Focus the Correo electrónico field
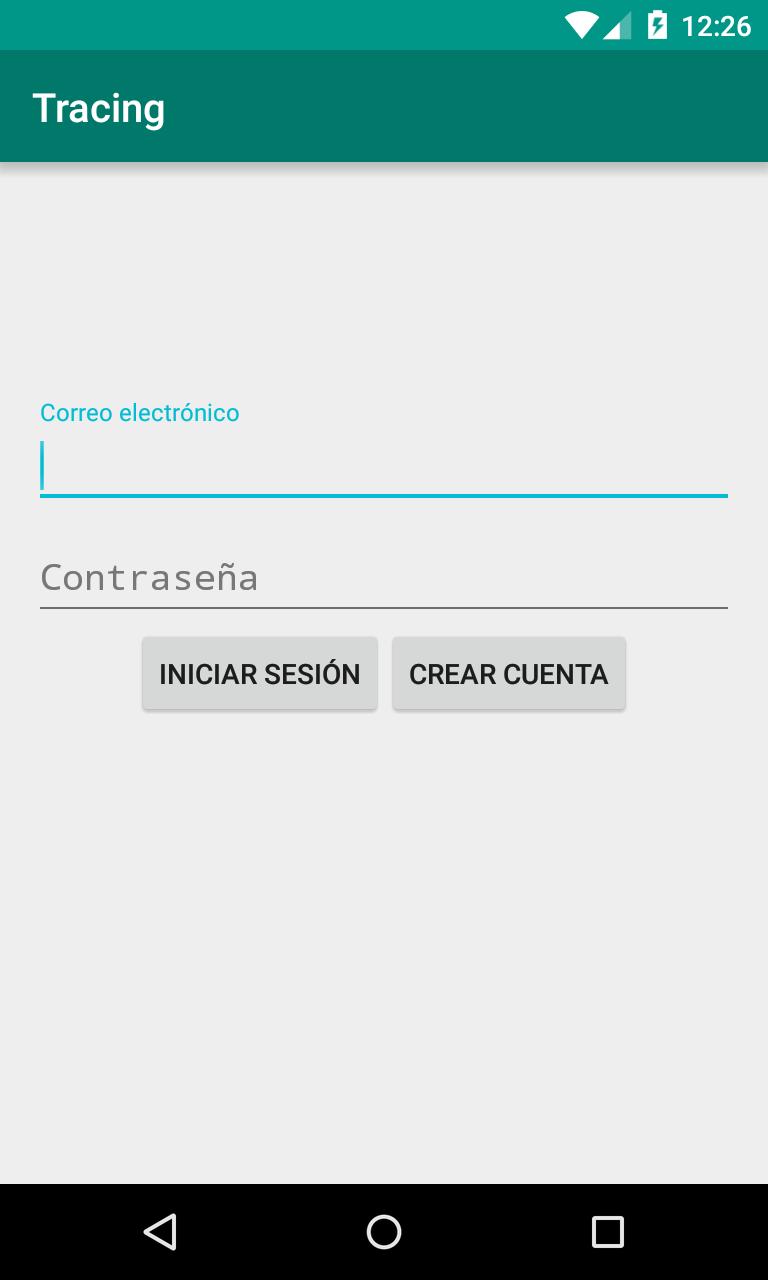The height and width of the screenshot is (1280, 768). (x=383, y=467)
